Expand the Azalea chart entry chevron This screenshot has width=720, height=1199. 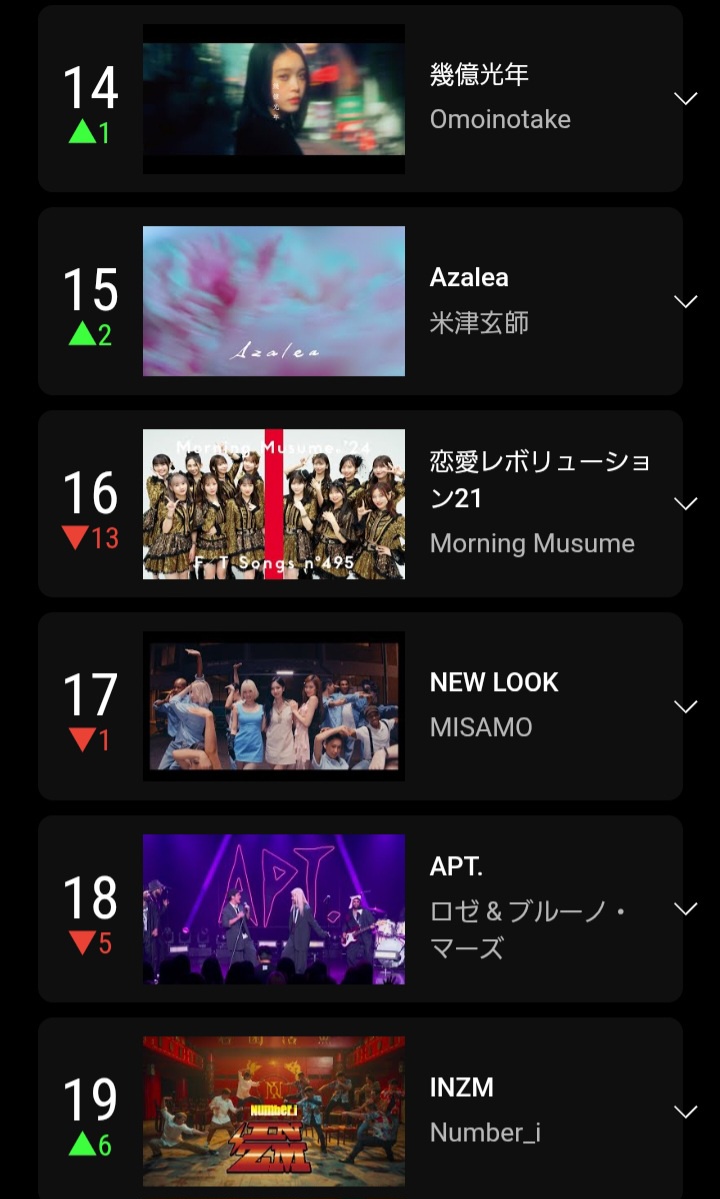pos(685,301)
